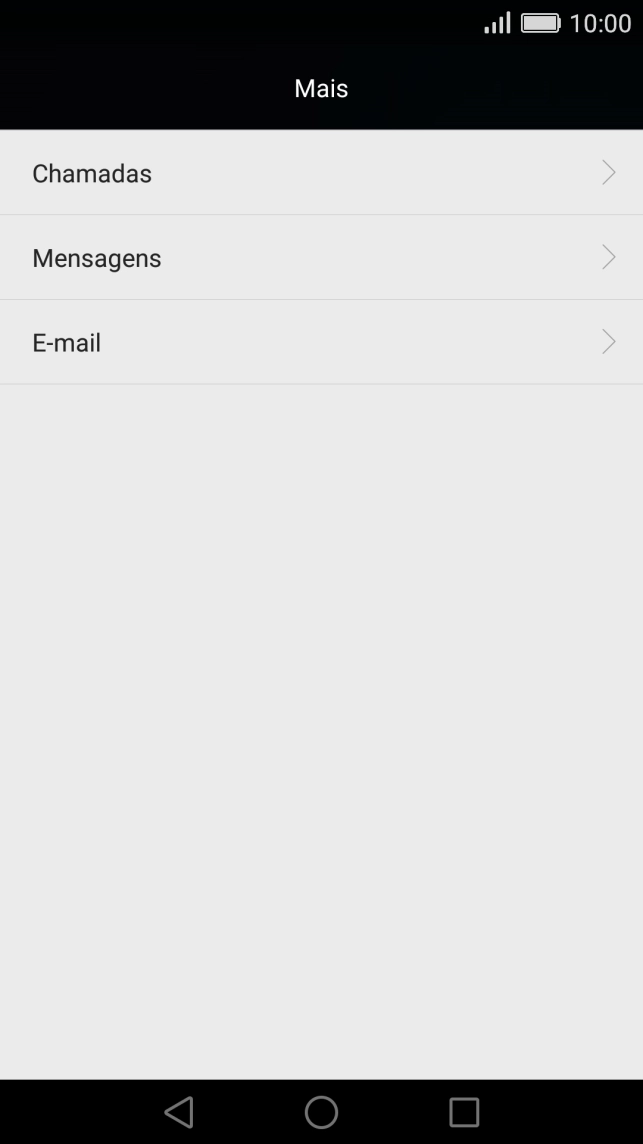Screen dimensions: 643x1144
Task: Open the Chamadas settings
Action: pos(320,173)
